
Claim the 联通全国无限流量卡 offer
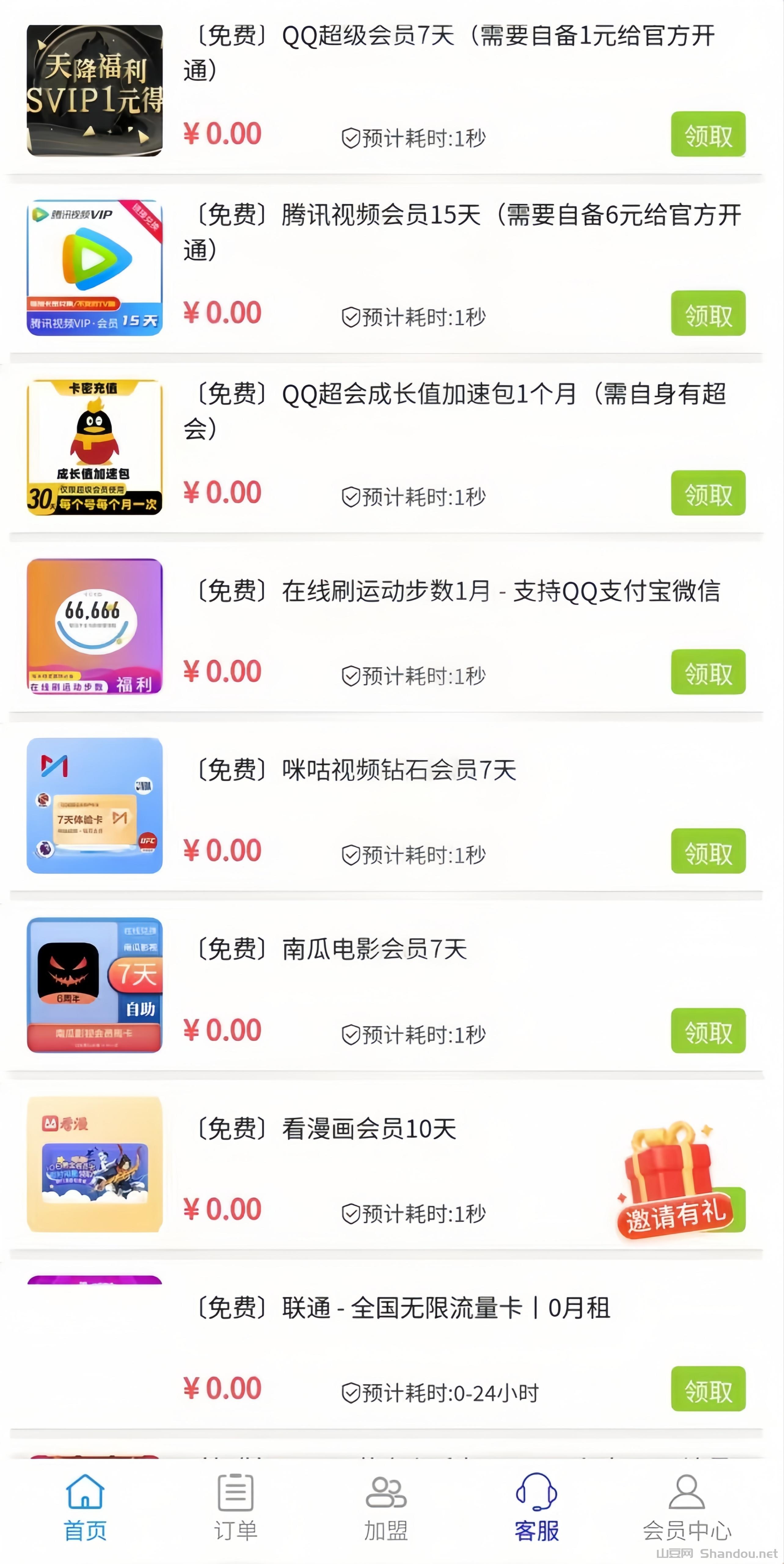(x=708, y=1389)
